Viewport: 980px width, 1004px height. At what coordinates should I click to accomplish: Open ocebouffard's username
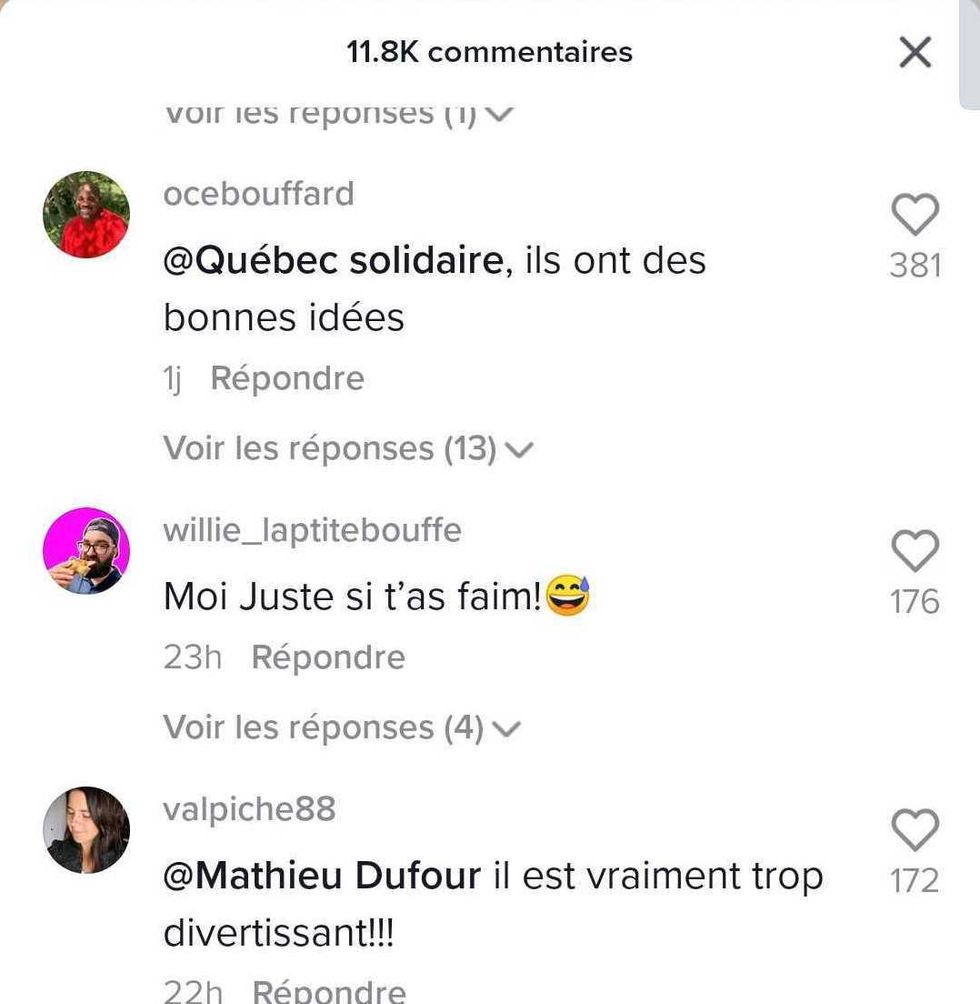tap(258, 194)
